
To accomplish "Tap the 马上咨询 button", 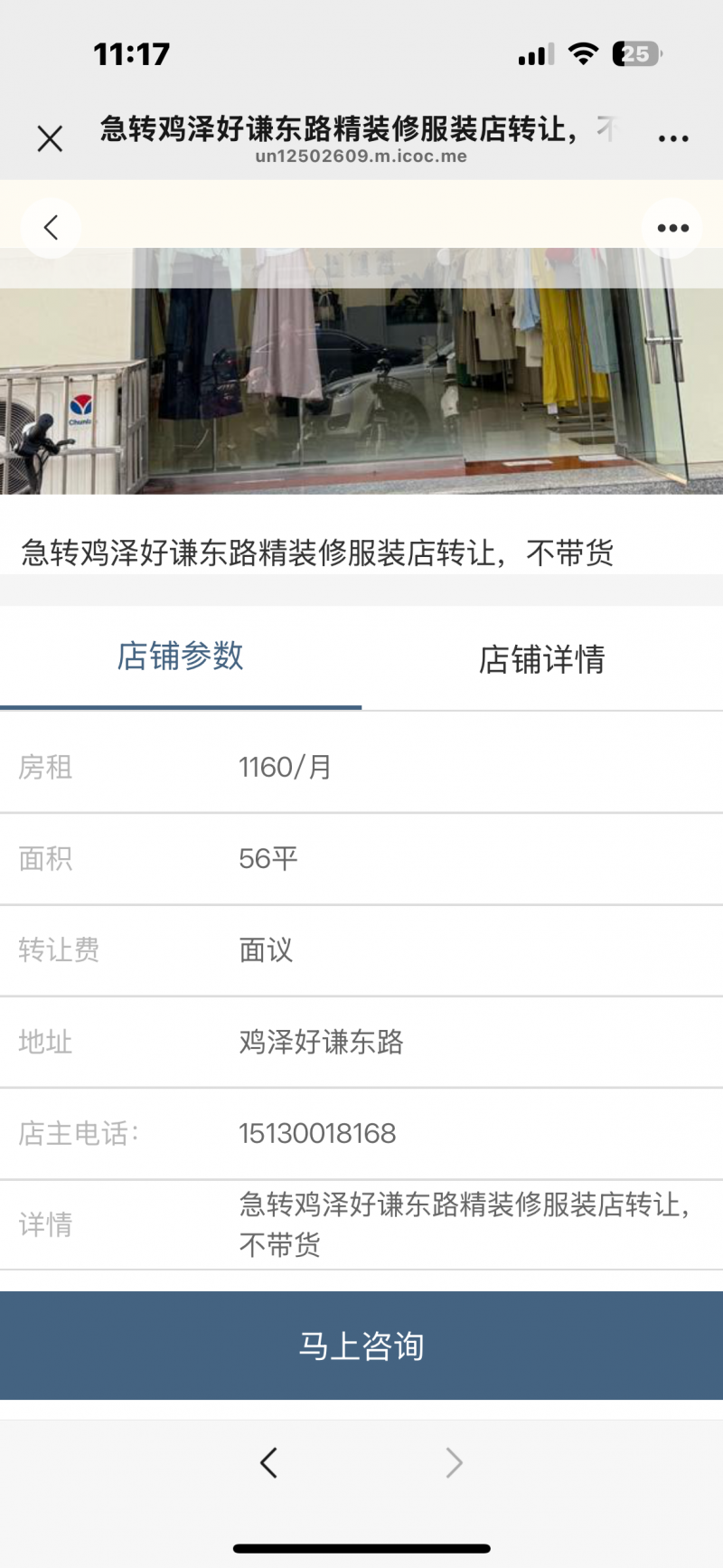I will click(361, 1346).
